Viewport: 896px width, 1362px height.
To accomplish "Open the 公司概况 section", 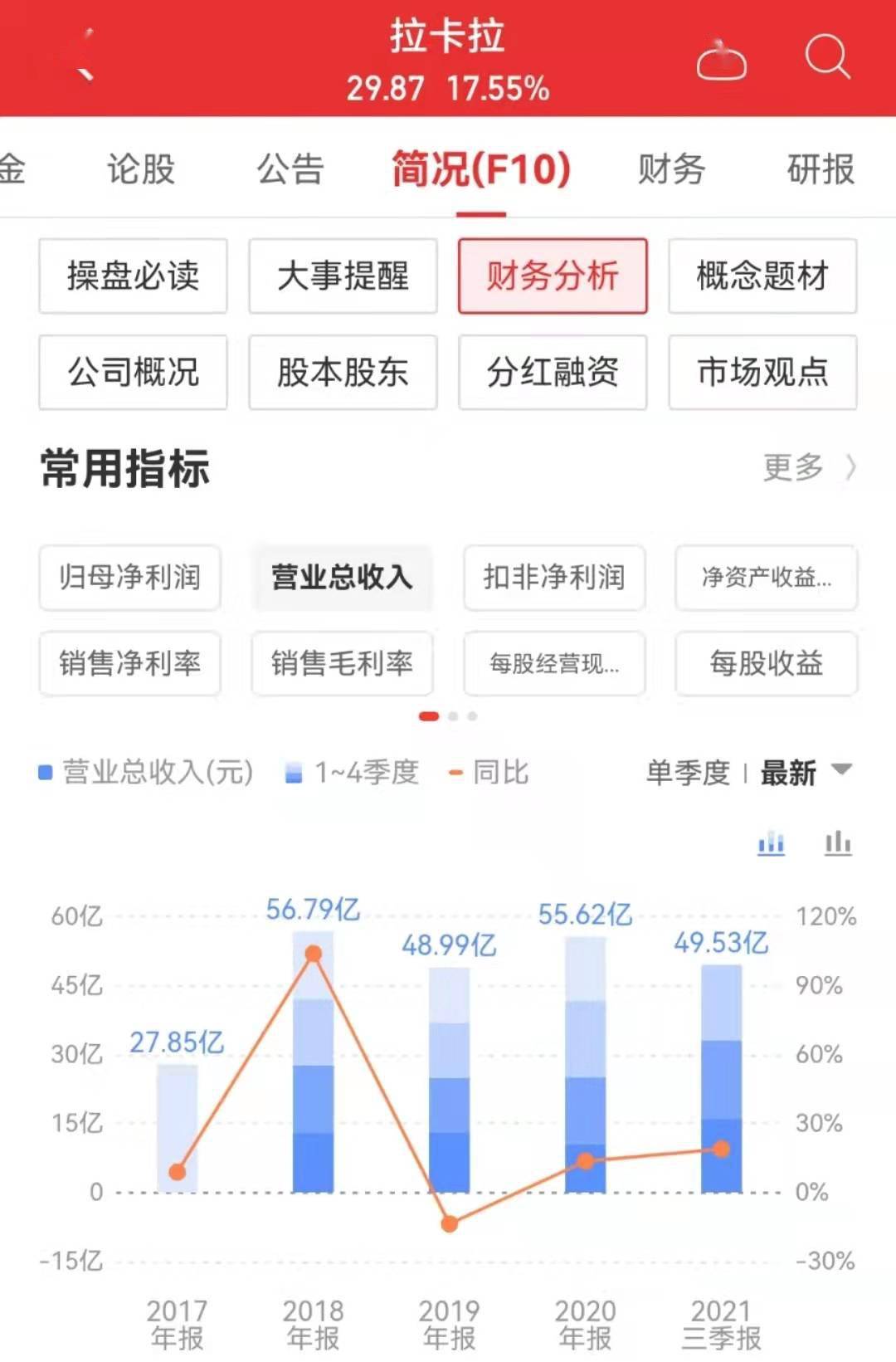I will tap(133, 372).
